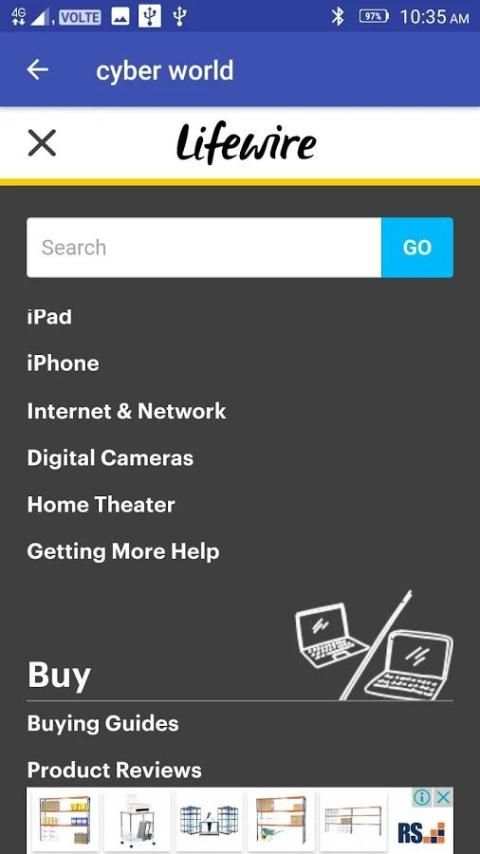Open the iPad section
The height and width of the screenshot is (854, 480).
click(49, 316)
